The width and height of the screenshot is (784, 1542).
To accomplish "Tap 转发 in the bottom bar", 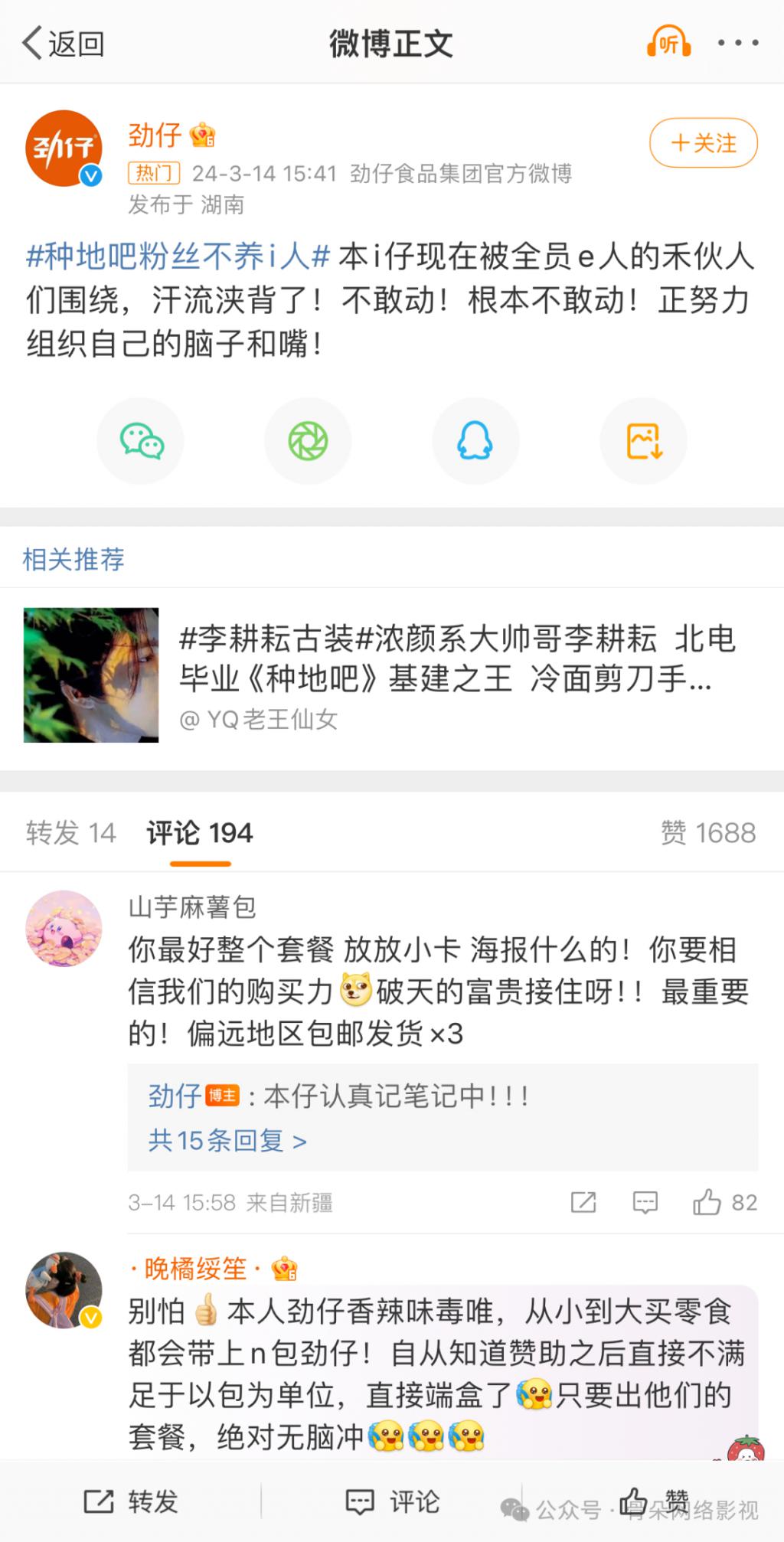I will point(131,1501).
